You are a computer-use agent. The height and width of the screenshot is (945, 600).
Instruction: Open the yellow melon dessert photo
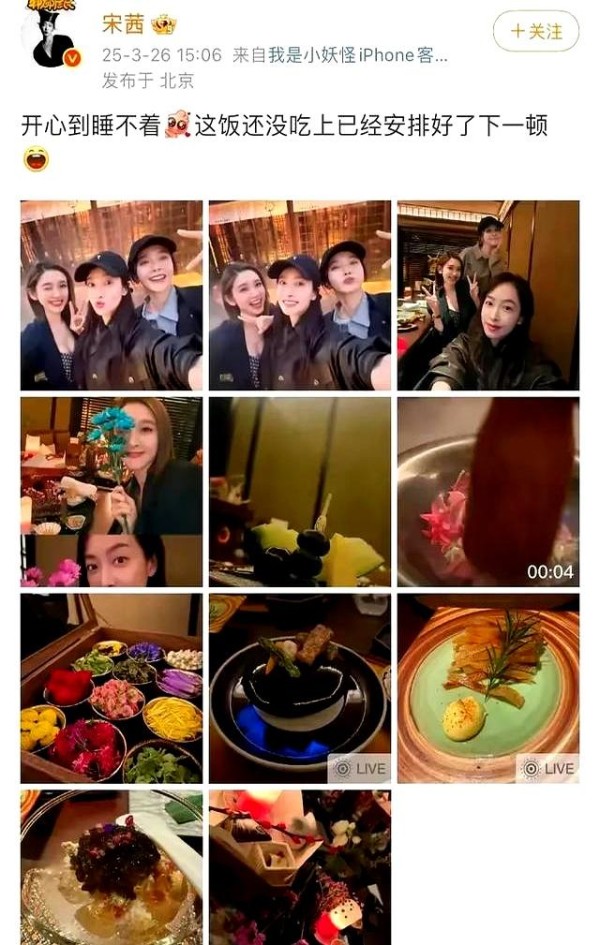(x=300, y=492)
